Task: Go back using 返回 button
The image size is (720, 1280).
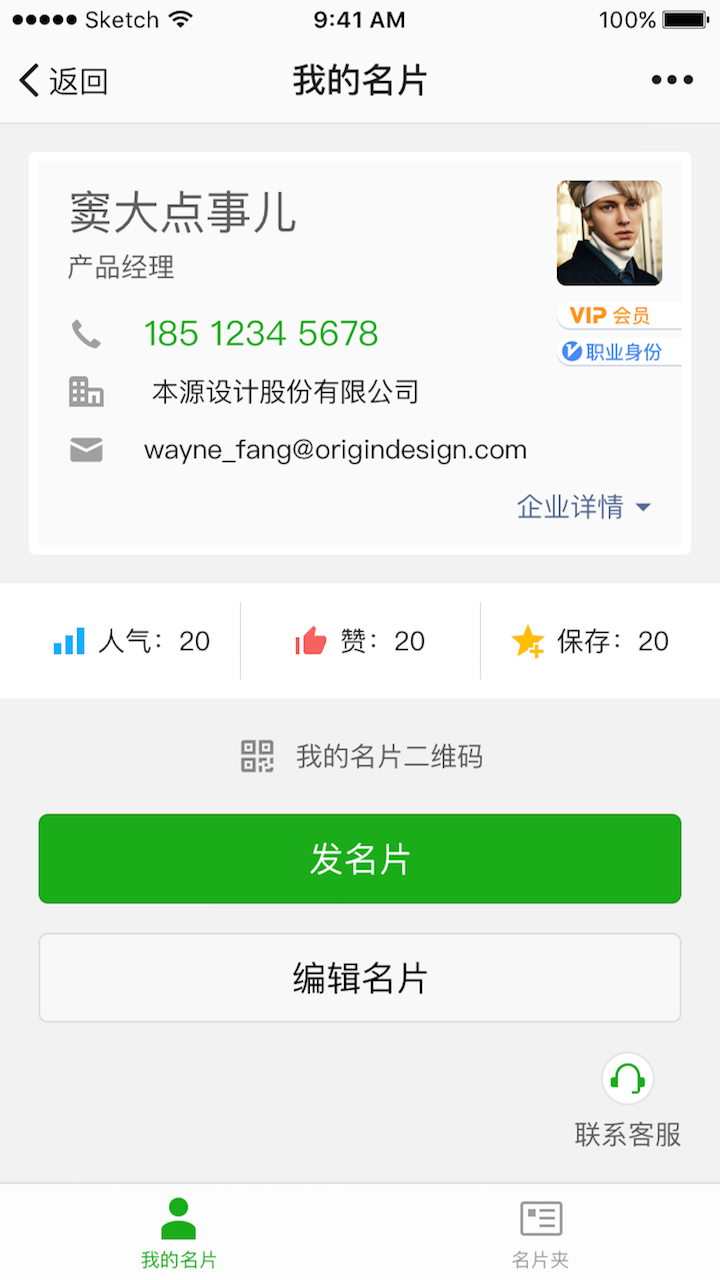Action: coord(63,80)
